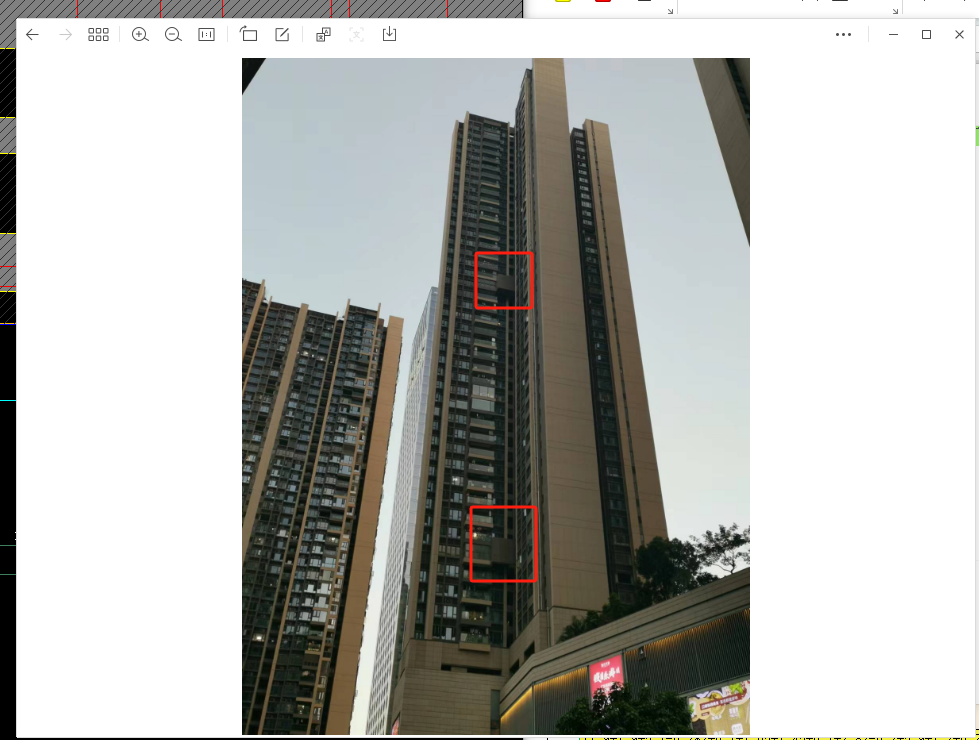Screen dimensions: 979x740
Task: Rotate the image
Action: pos(249,35)
